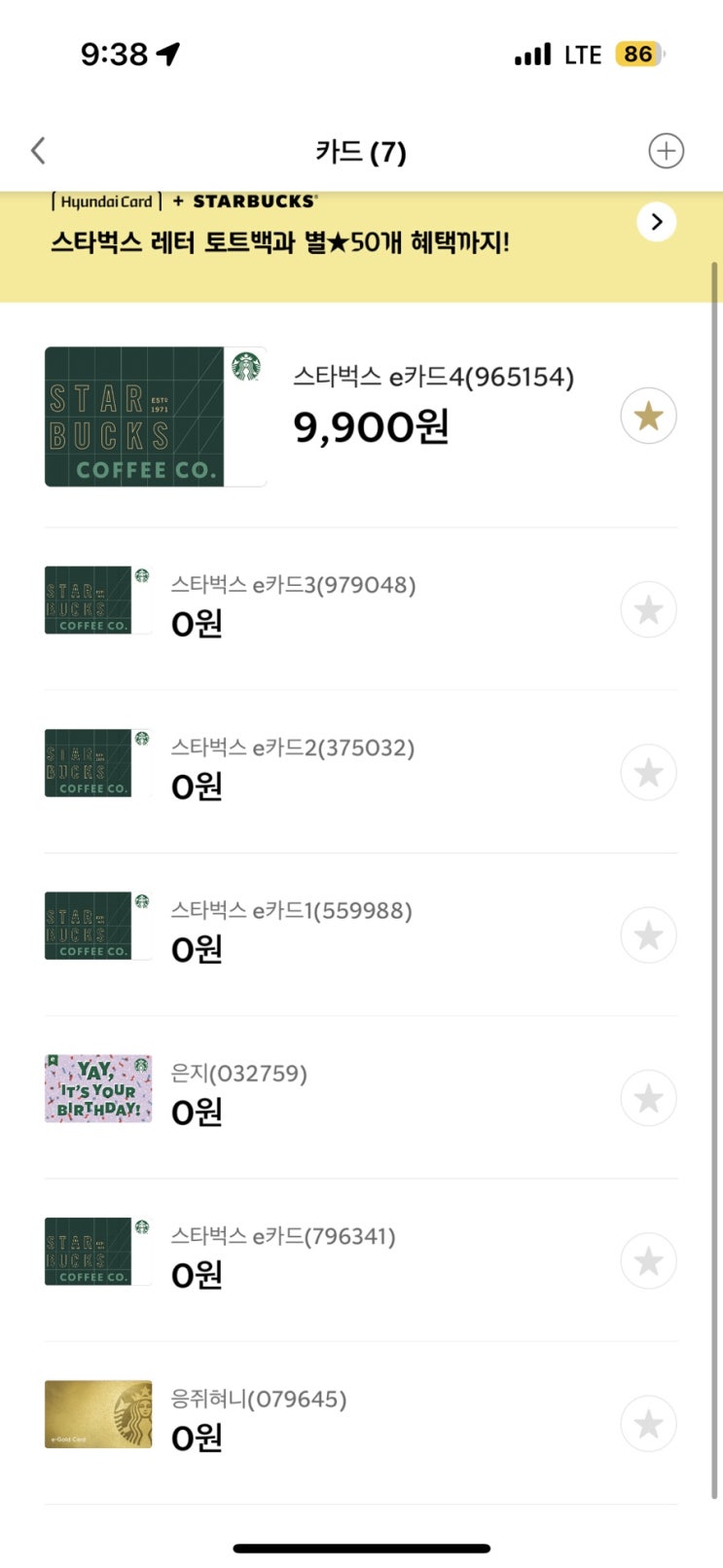
Task: Open 스타벅스 e카드1(559988) row
Action: 292,930
